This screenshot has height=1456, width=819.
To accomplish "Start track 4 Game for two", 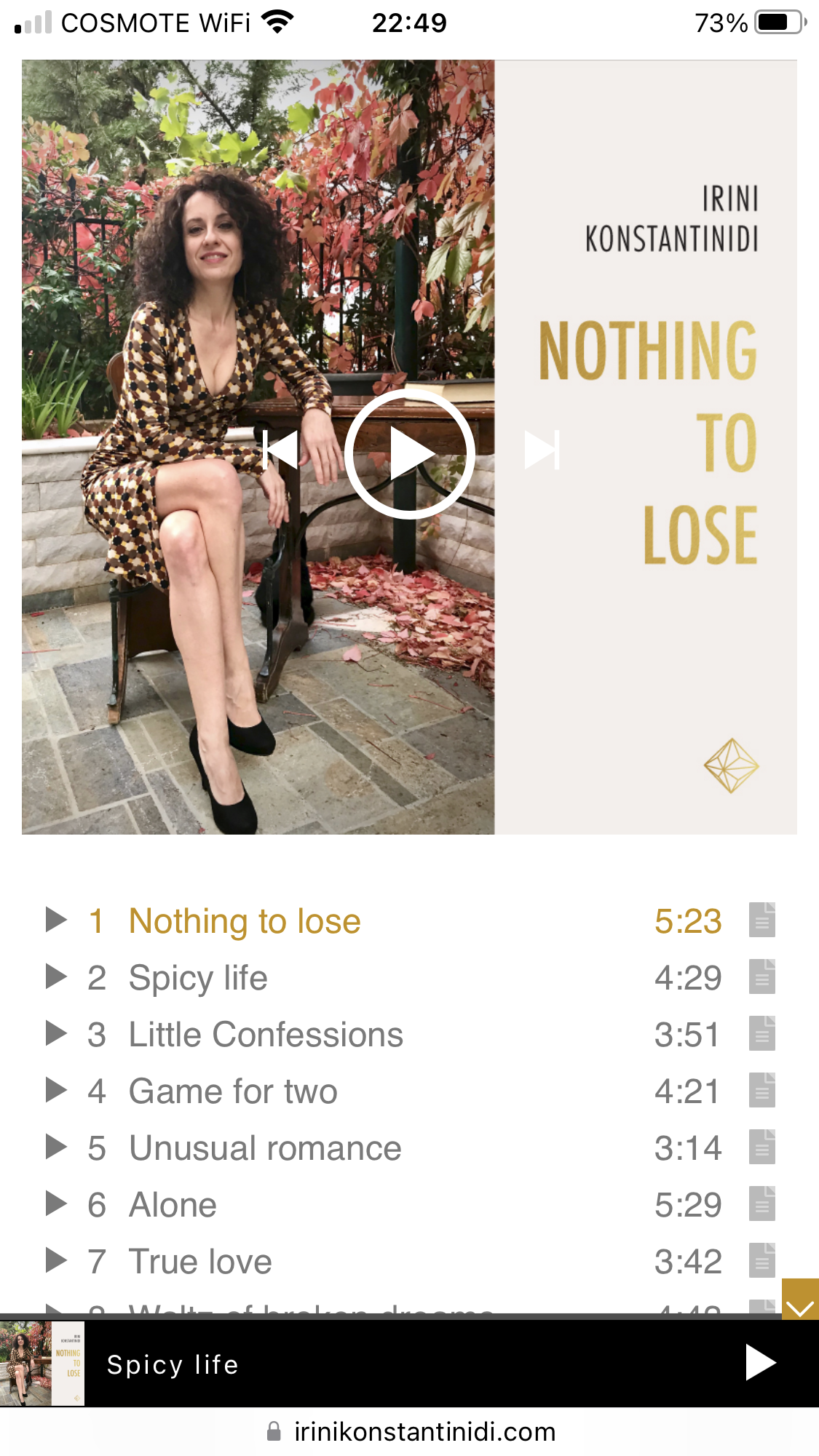I will tap(56, 1090).
